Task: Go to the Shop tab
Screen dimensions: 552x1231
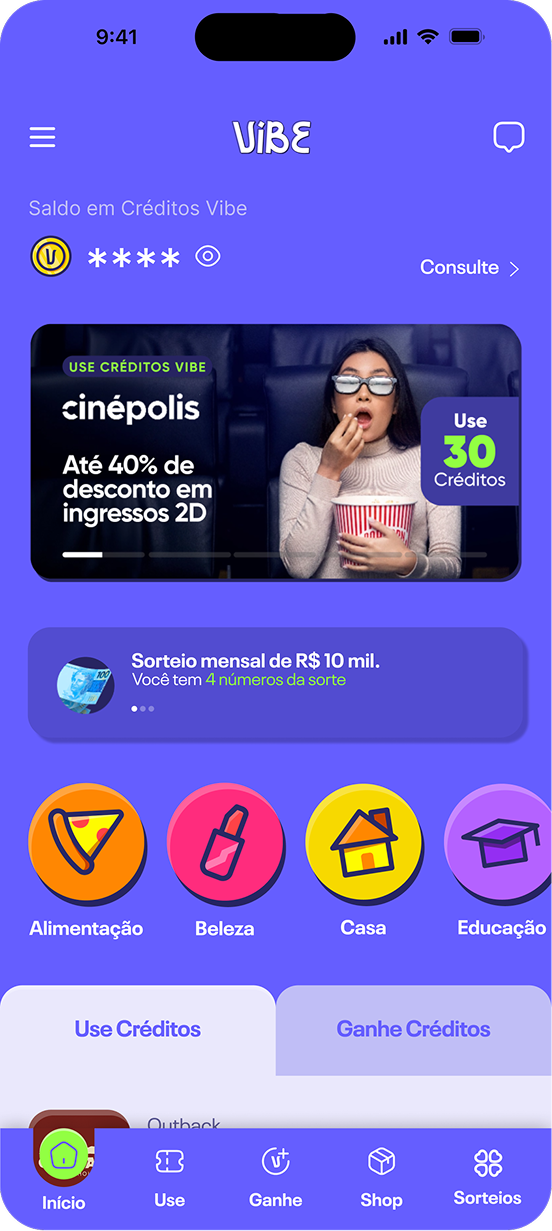Action: click(381, 1176)
